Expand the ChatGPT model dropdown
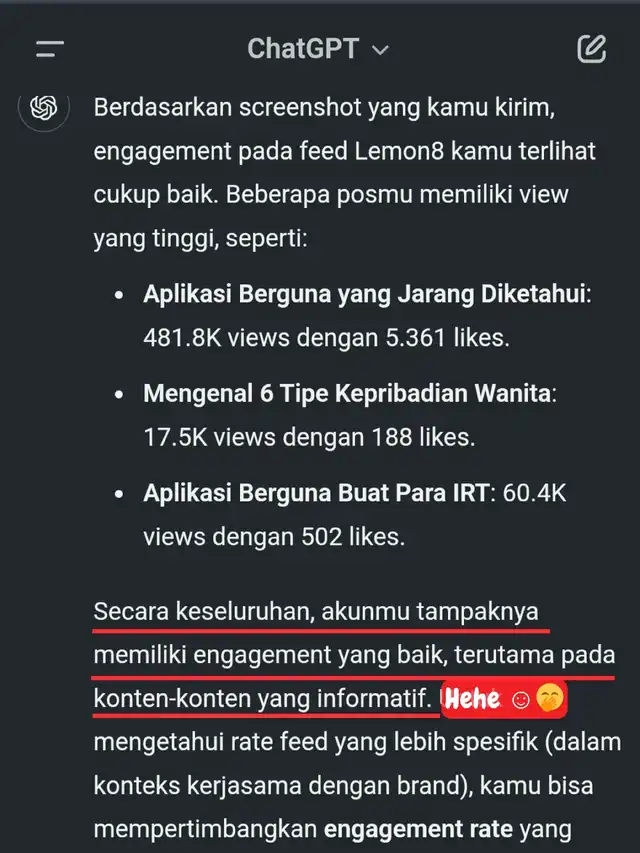The image size is (640, 853). pos(318,48)
